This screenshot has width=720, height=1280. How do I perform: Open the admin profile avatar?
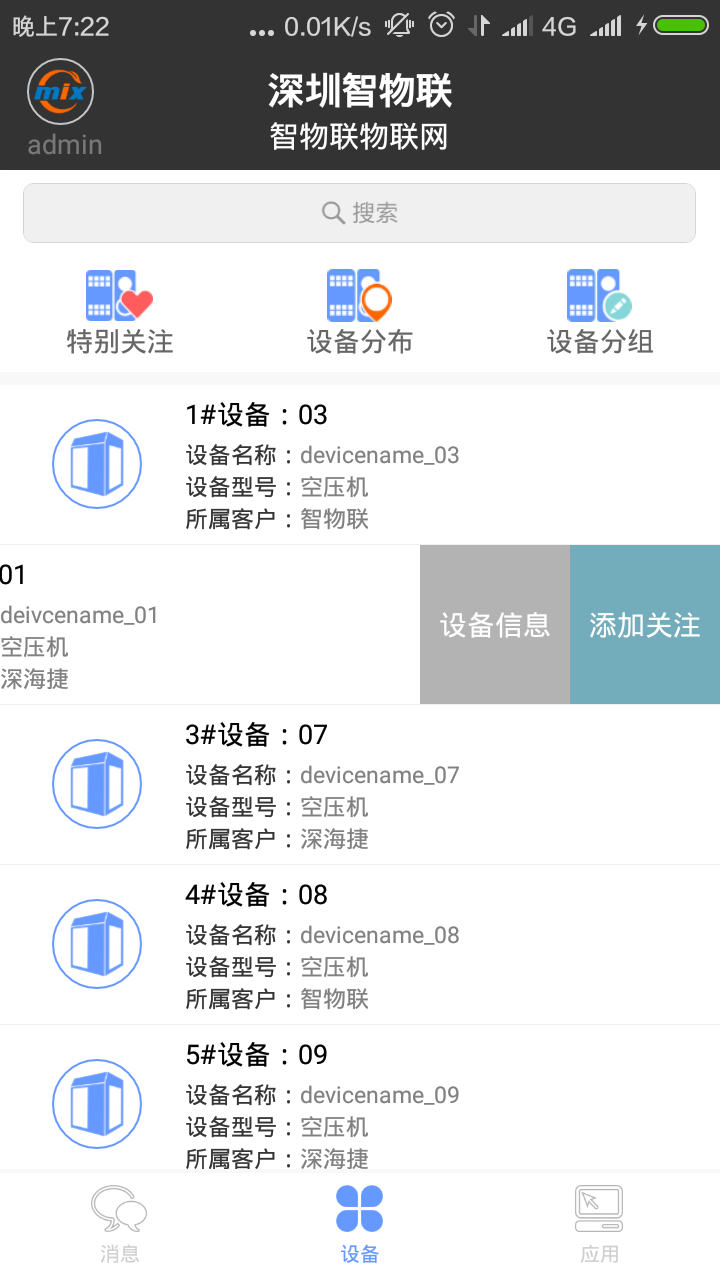click(61, 93)
